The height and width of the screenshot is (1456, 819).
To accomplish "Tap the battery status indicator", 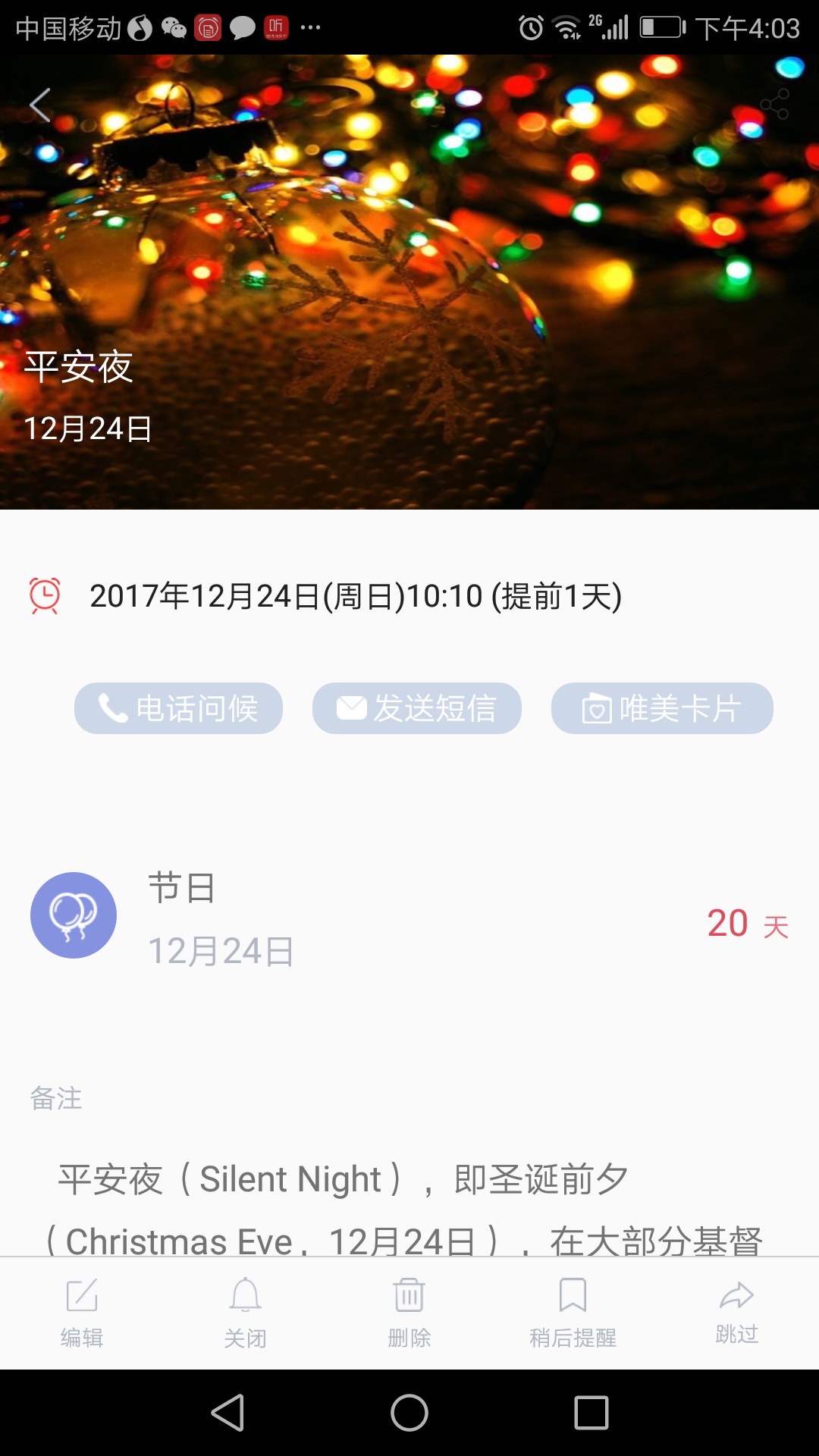I will (659, 25).
